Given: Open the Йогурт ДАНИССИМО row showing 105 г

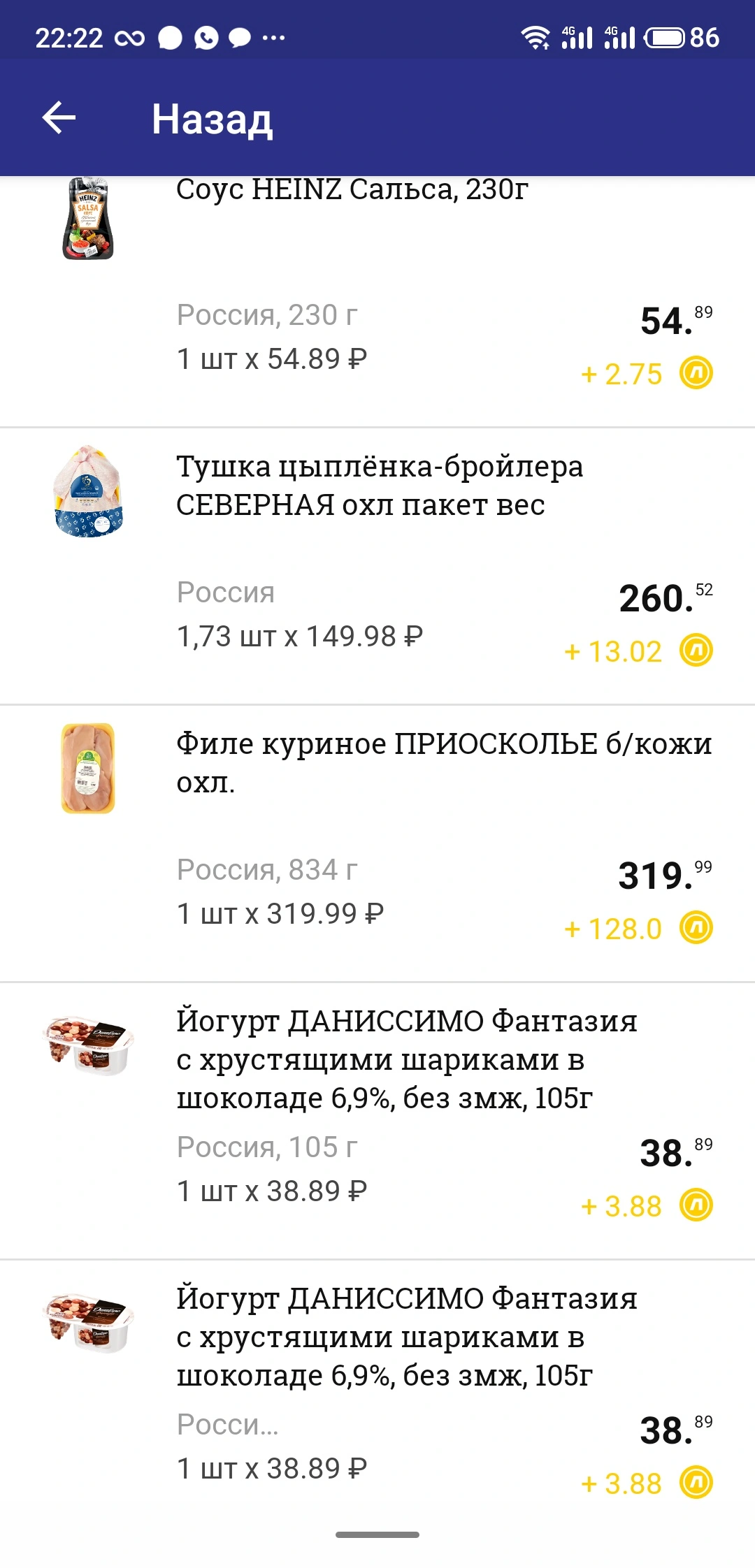Looking at the screenshot, I should (x=377, y=1121).
